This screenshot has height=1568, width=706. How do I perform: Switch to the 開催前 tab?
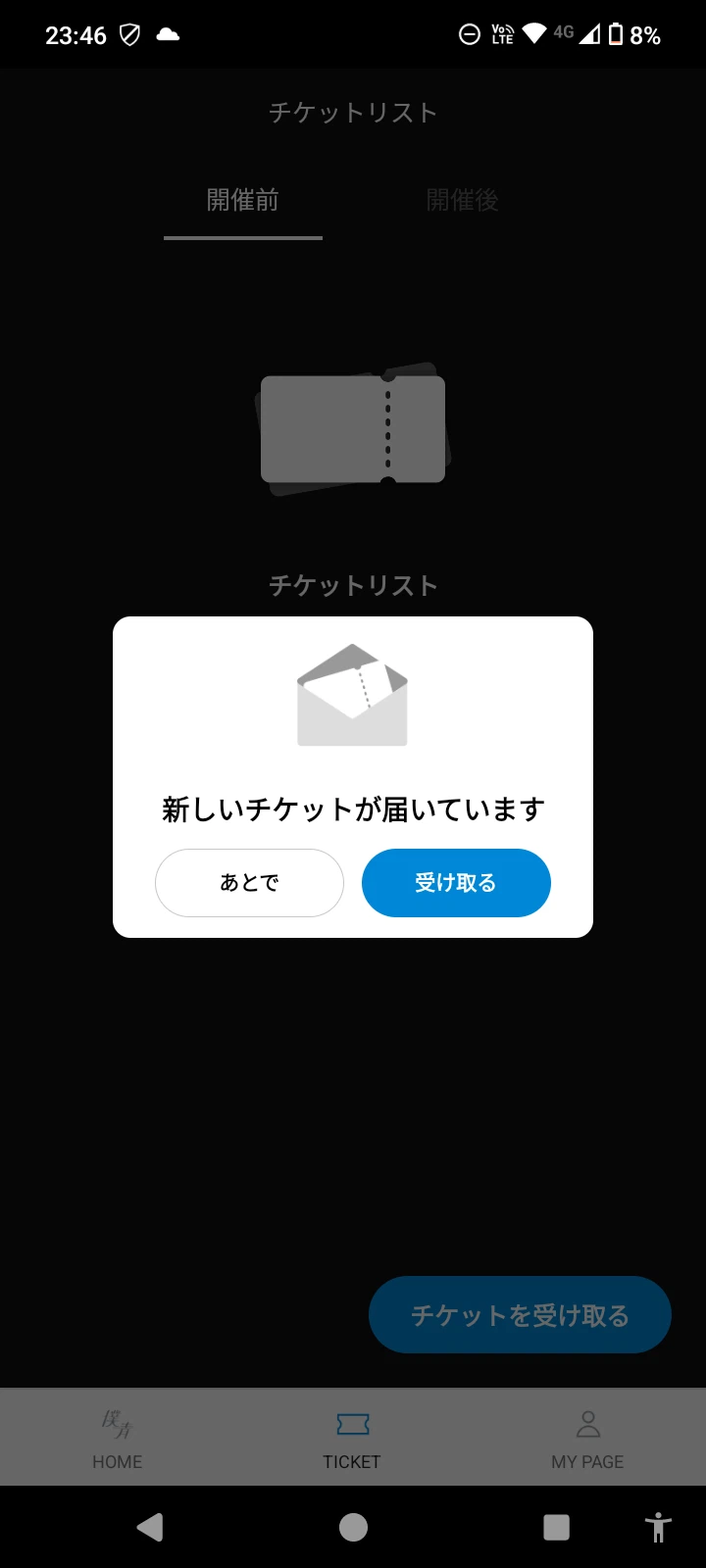(243, 201)
